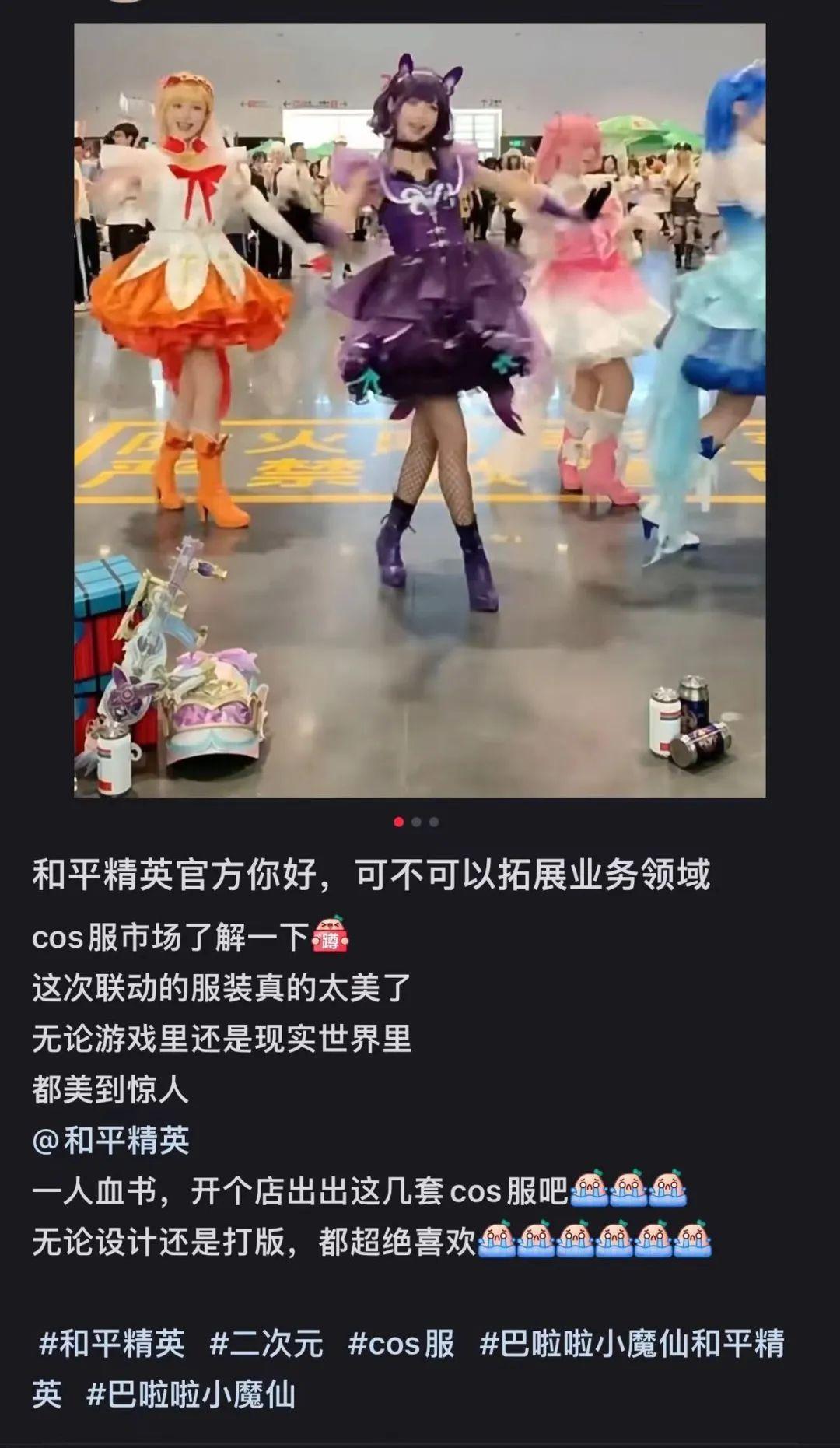840x1448 pixels.
Task: Open the #二次元 hashtag
Action: (x=266, y=1344)
